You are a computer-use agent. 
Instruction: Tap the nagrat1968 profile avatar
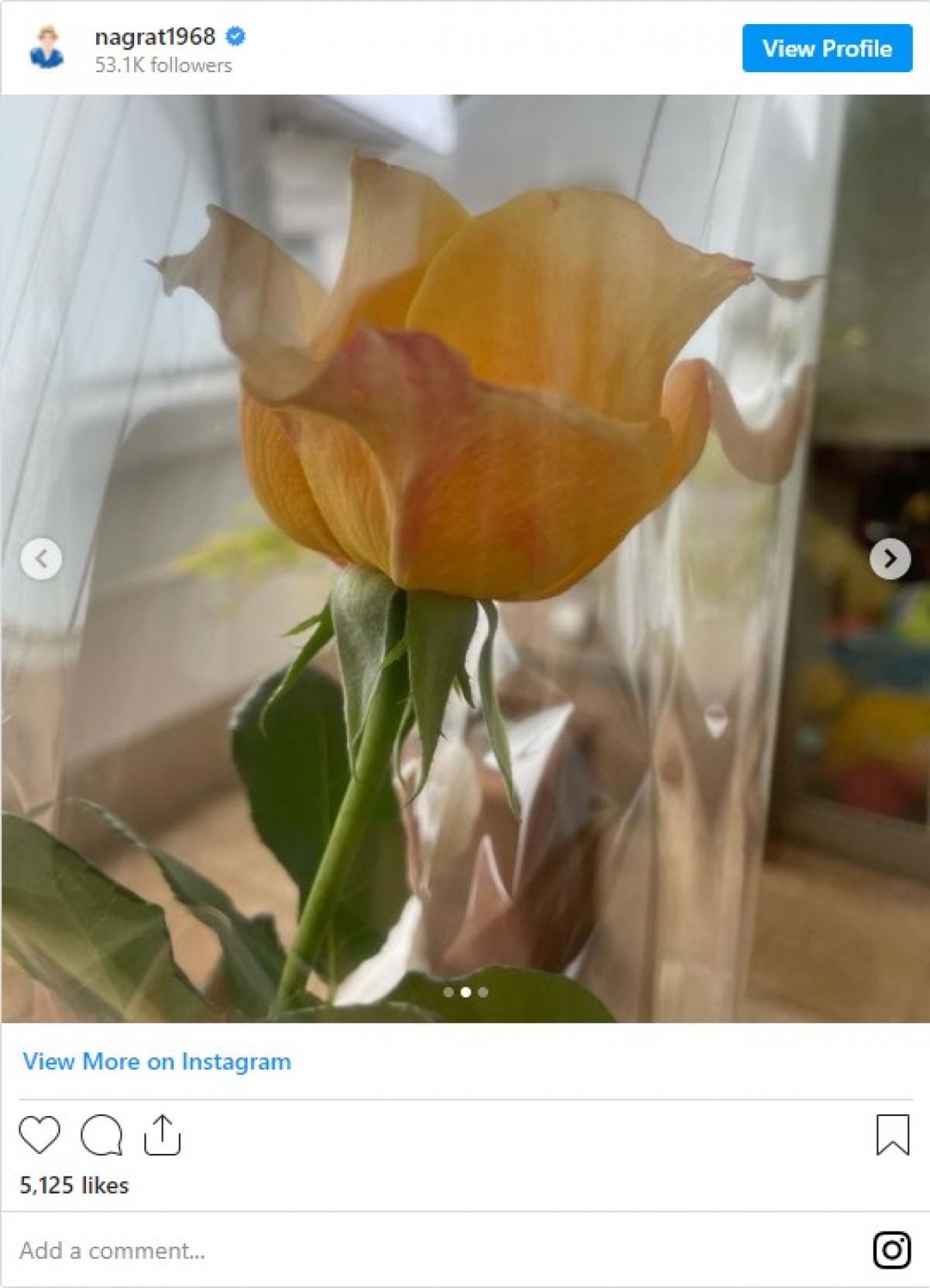pyautogui.click(x=46, y=48)
